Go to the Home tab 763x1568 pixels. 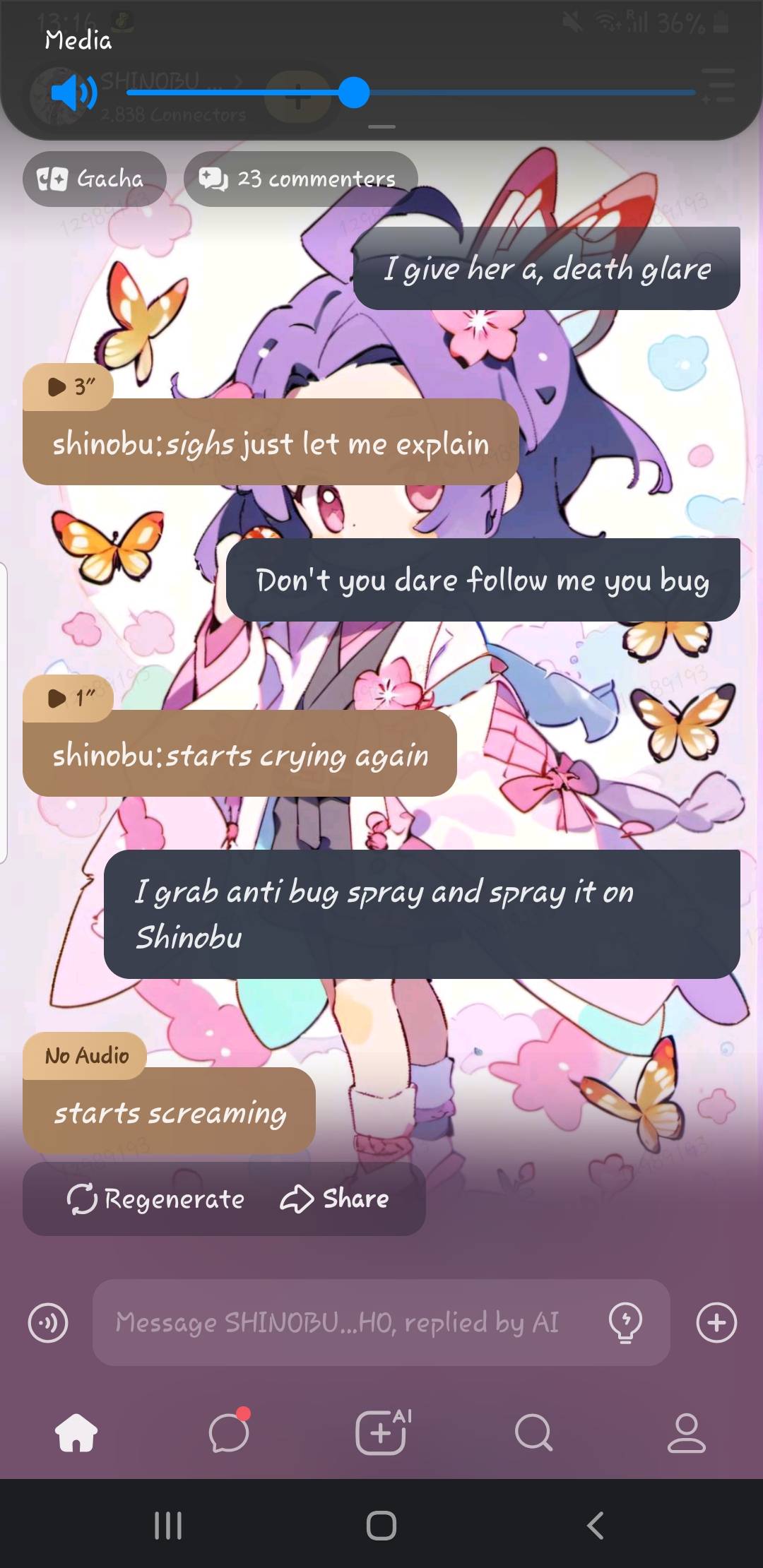(x=76, y=1432)
